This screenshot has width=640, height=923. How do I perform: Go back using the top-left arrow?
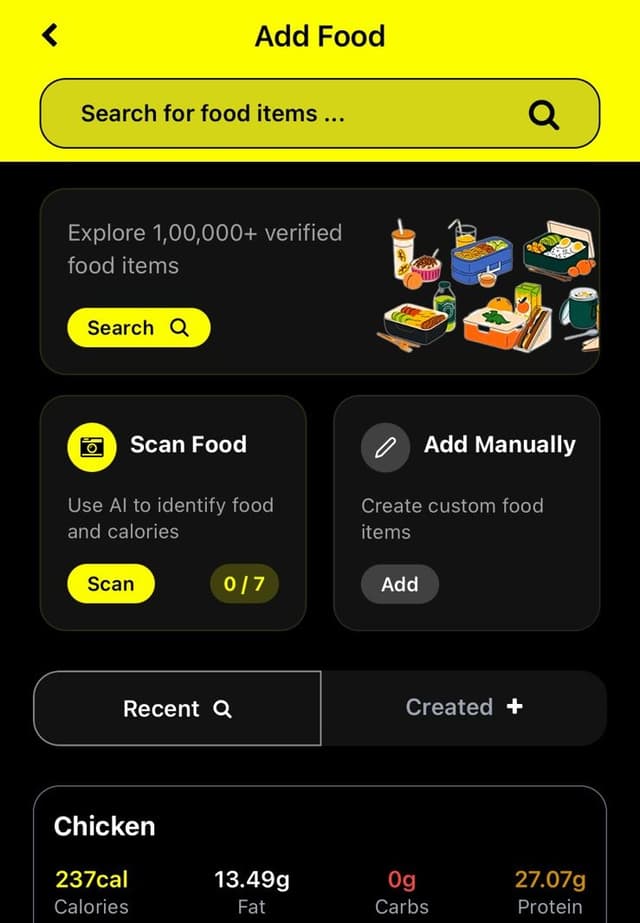[x=50, y=36]
